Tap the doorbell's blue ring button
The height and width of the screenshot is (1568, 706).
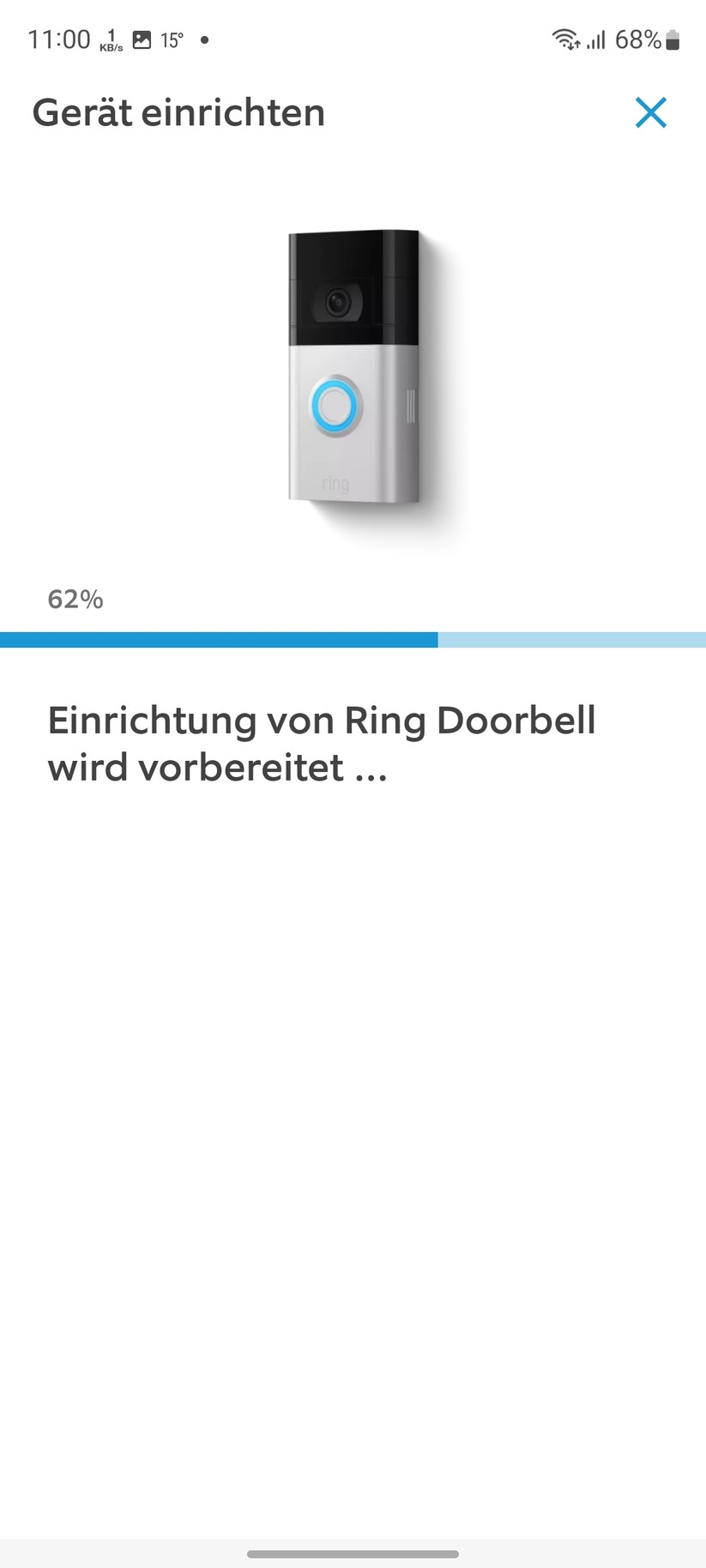pyautogui.click(x=335, y=403)
